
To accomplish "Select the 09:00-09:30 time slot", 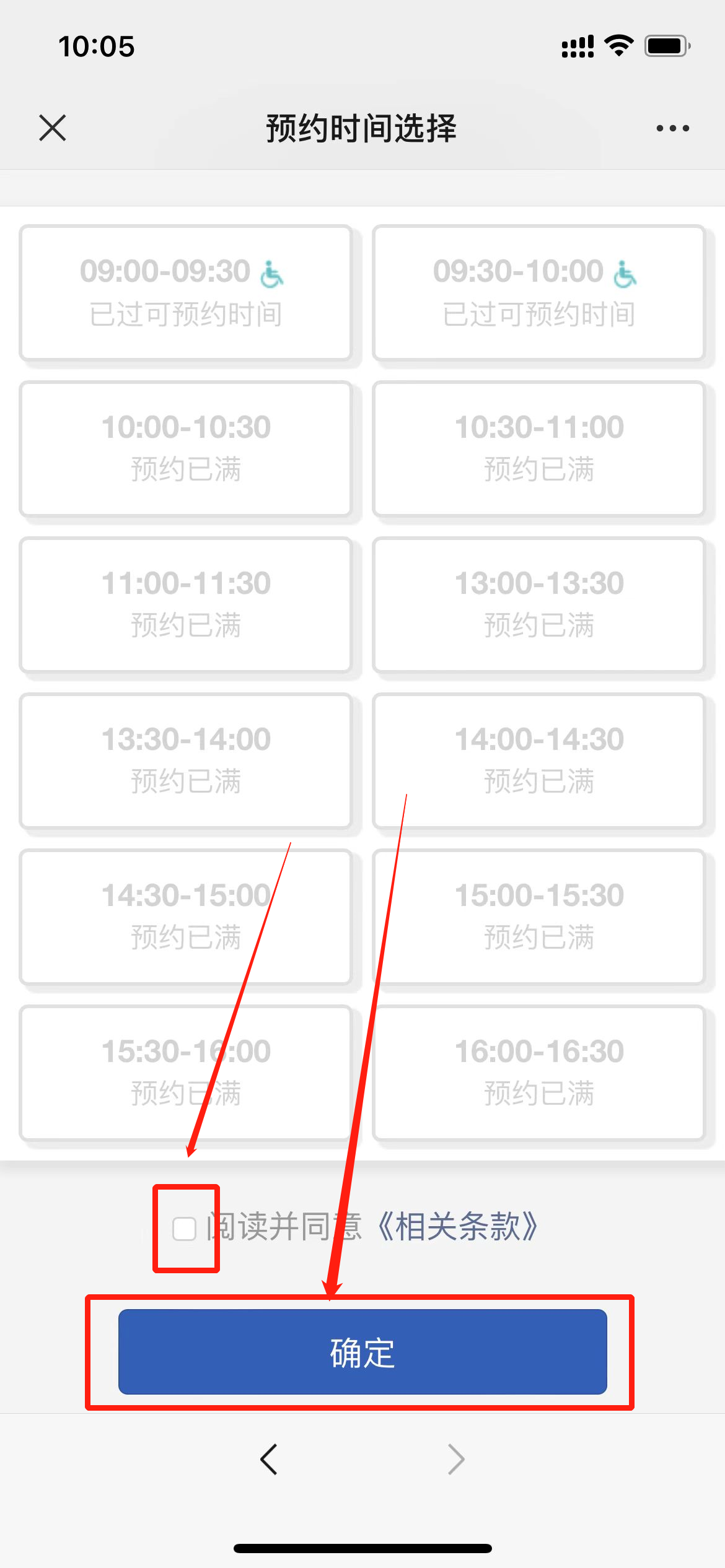I will click(x=185, y=292).
